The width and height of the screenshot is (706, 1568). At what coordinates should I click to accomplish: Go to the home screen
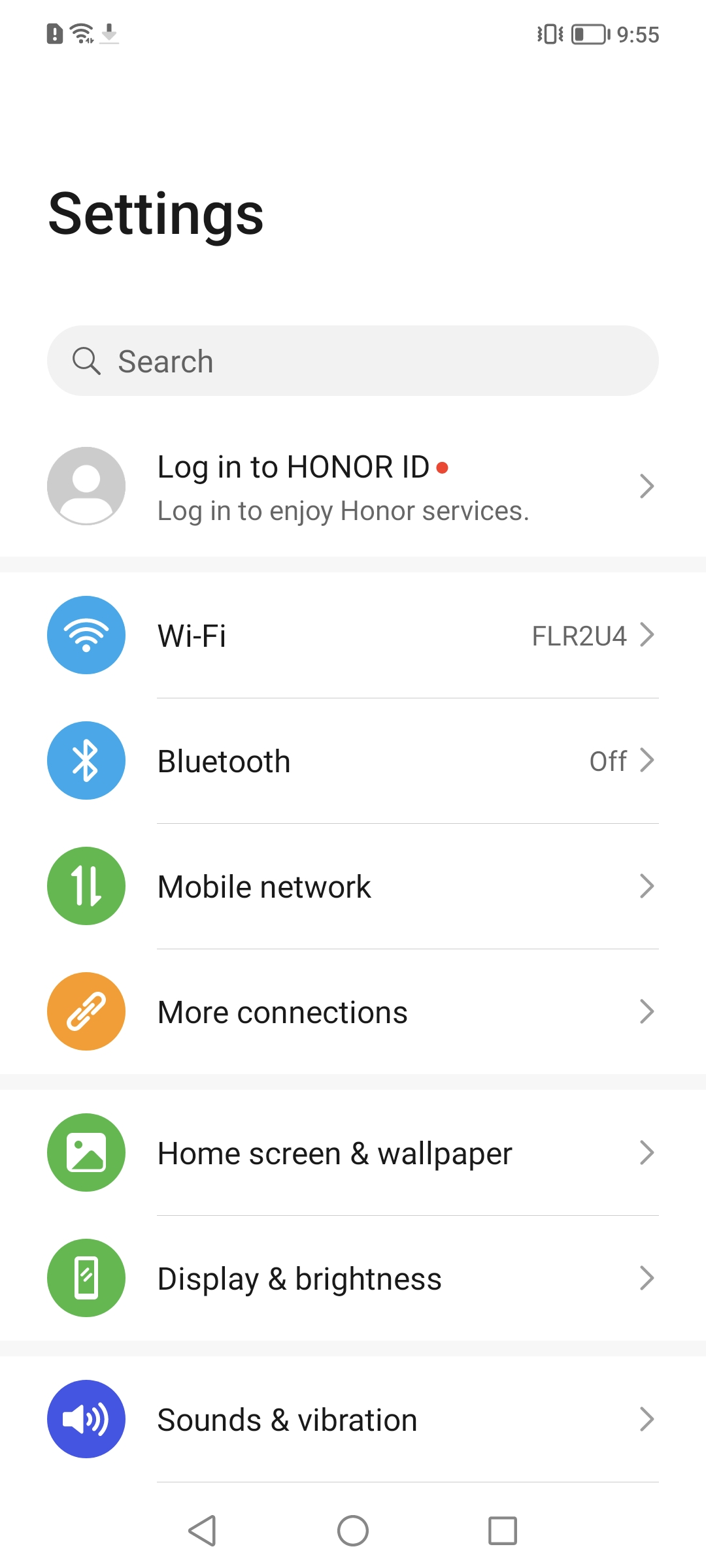[353, 1531]
